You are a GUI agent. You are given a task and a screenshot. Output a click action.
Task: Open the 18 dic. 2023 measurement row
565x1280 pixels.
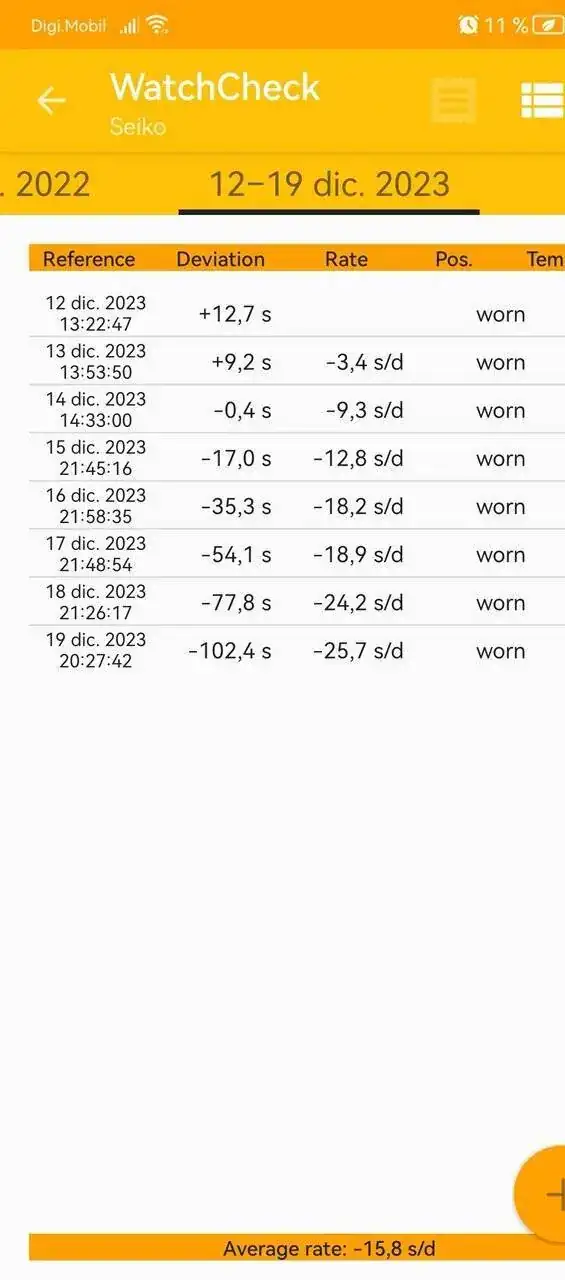(x=297, y=601)
